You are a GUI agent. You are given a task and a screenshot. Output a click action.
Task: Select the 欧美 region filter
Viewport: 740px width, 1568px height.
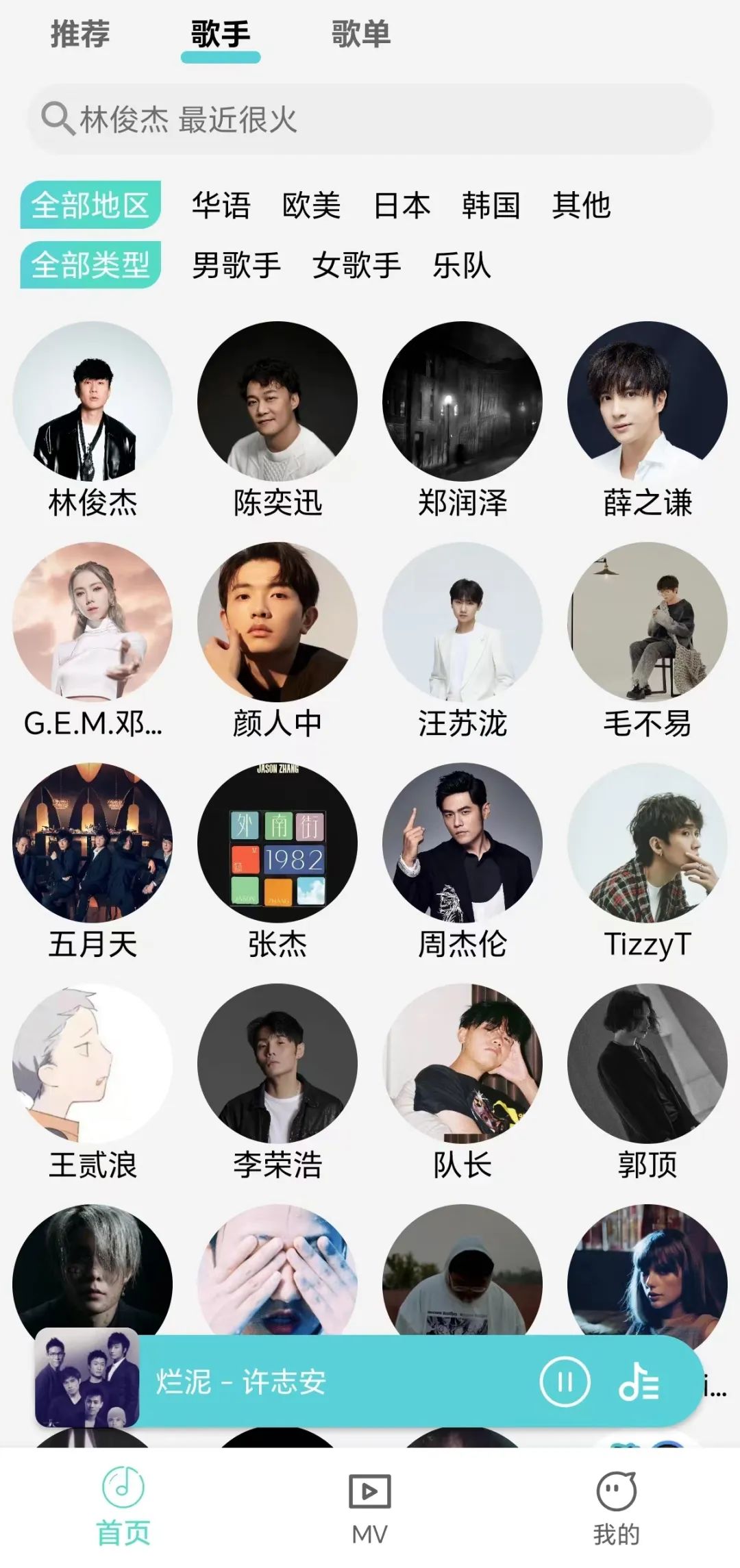pyautogui.click(x=312, y=205)
